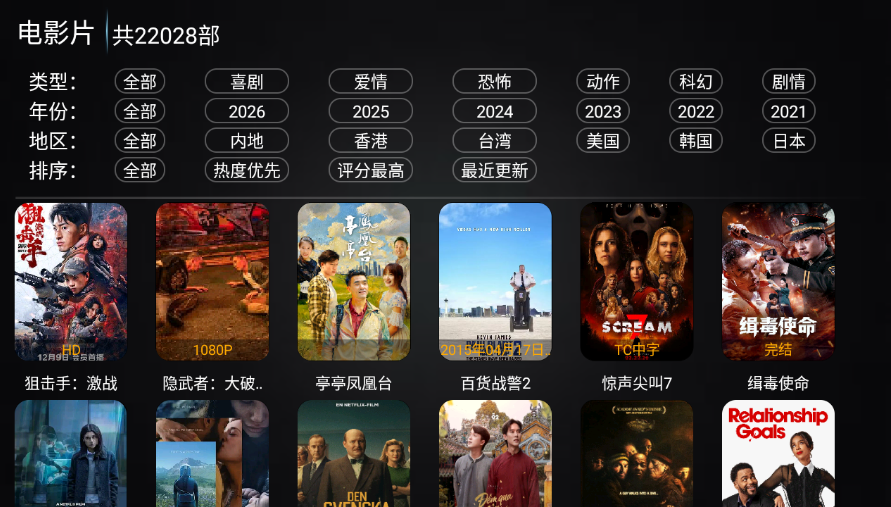Filter movies by 动作 genre
The image size is (891, 507).
pos(603,81)
